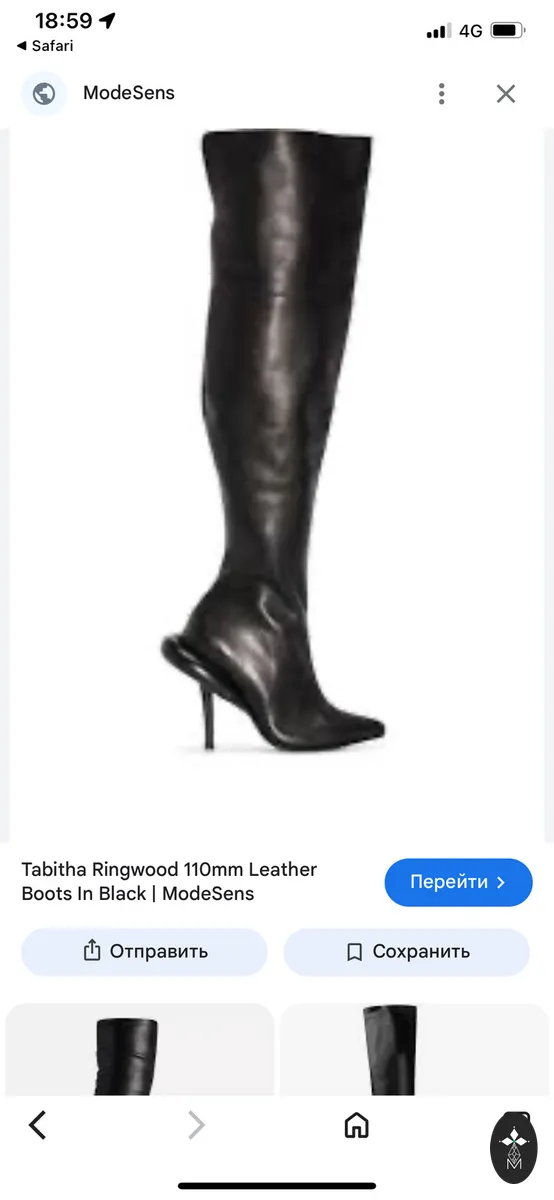Tap the Перейти button to visit the site
The width and height of the screenshot is (554, 1200).
click(458, 882)
